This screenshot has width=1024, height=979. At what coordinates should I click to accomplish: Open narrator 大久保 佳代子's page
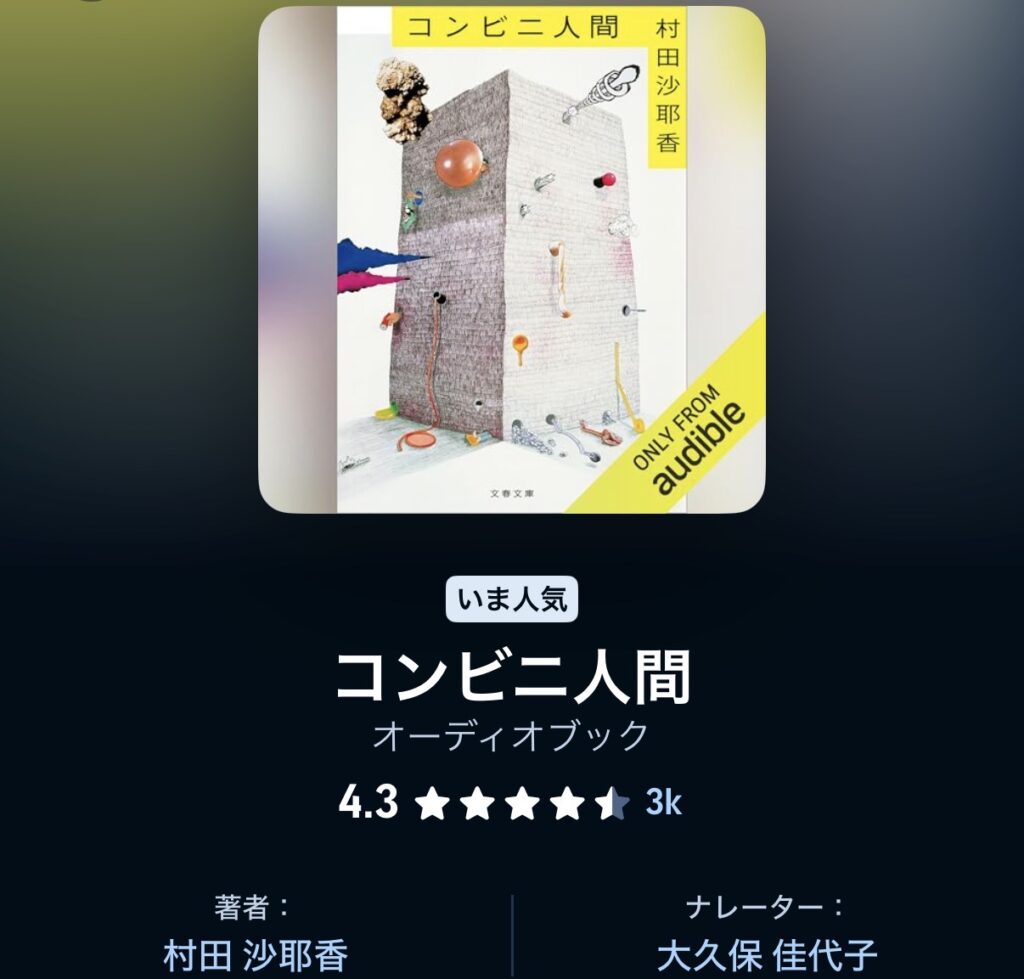767,955
